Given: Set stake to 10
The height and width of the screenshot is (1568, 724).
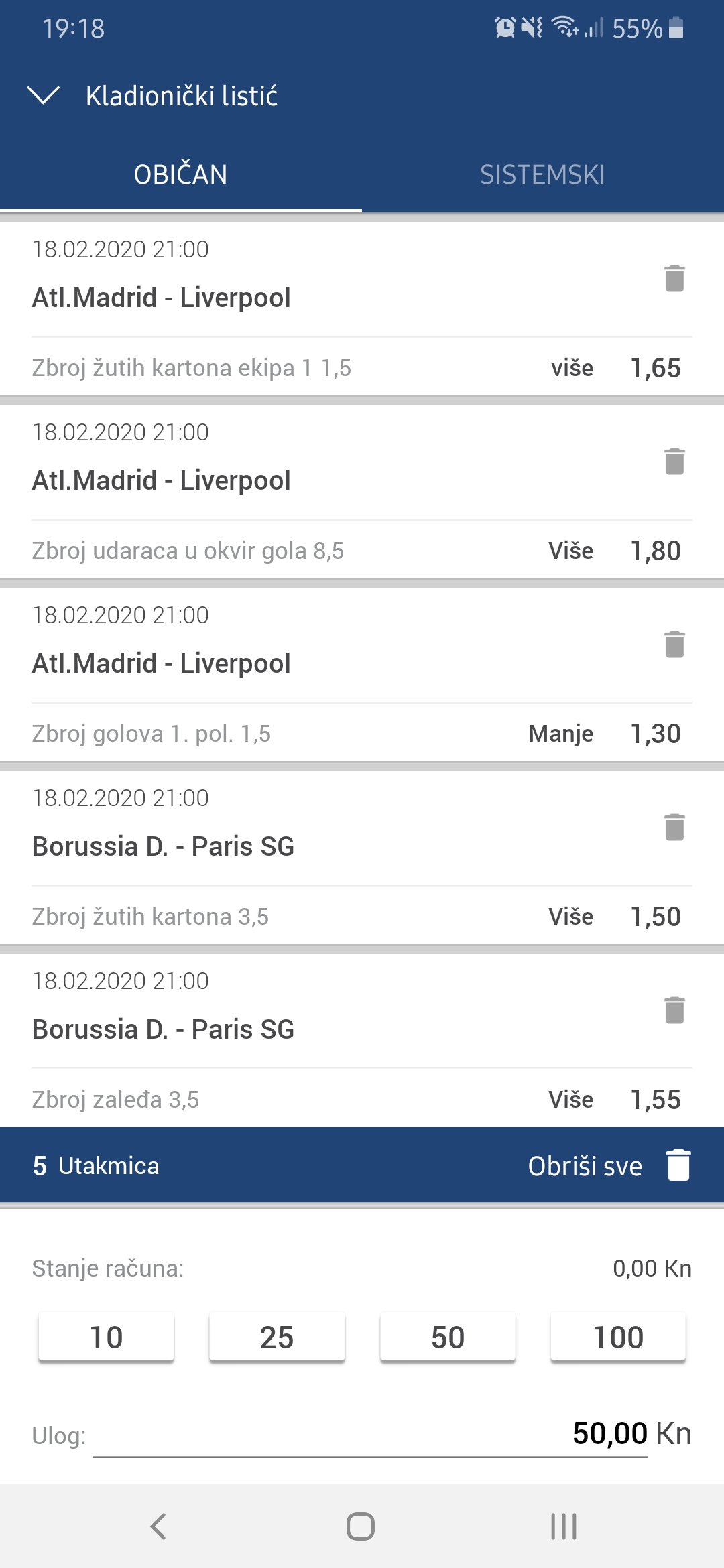Looking at the screenshot, I should [x=106, y=1337].
